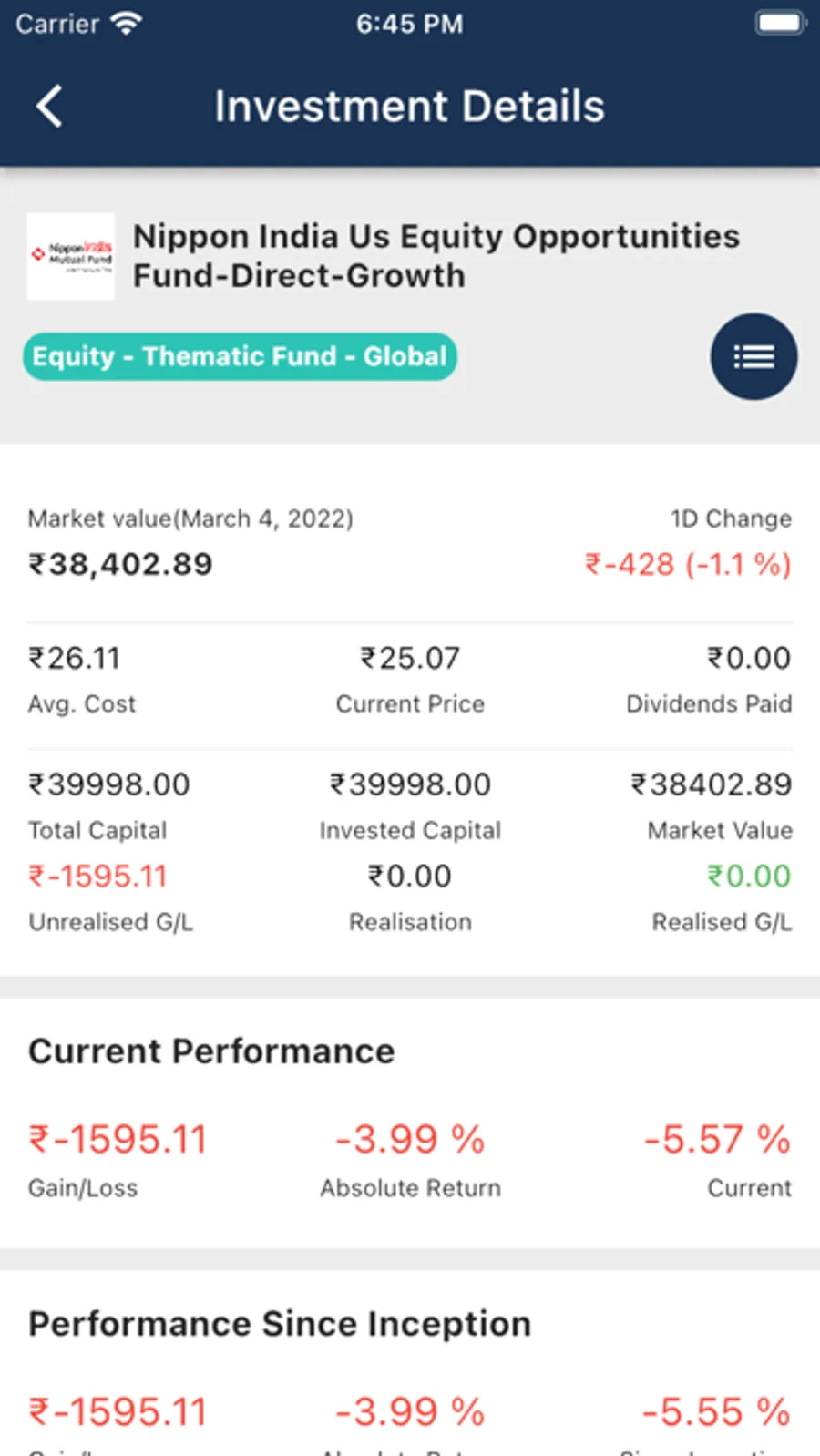Expand the Current Performance section
This screenshot has height=1456, width=820.
click(211, 1051)
